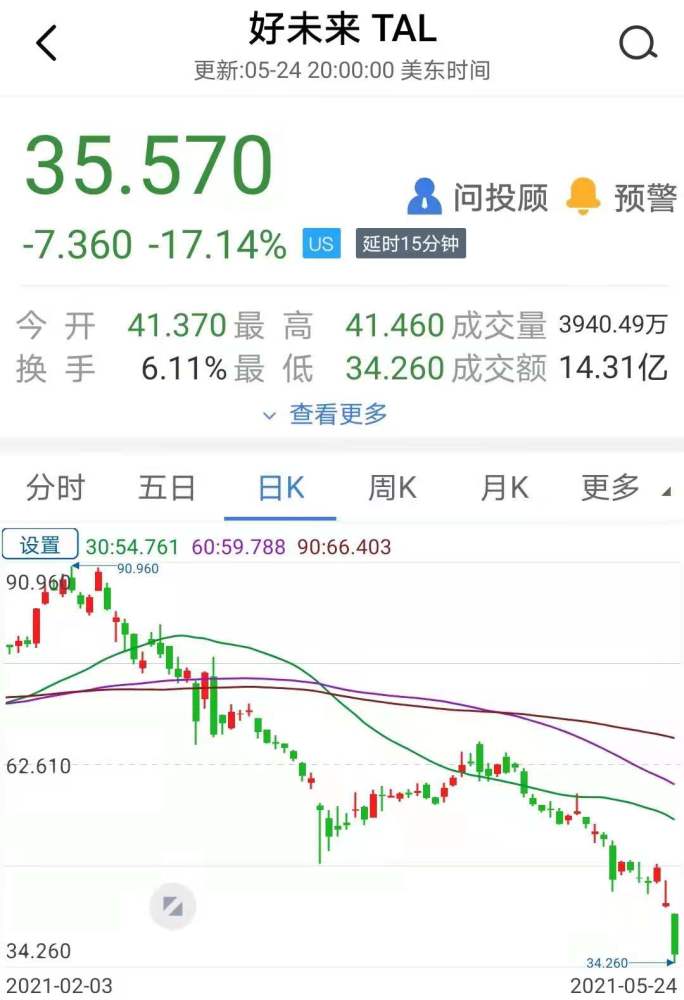Open the 设置 chart settings button

click(x=40, y=546)
